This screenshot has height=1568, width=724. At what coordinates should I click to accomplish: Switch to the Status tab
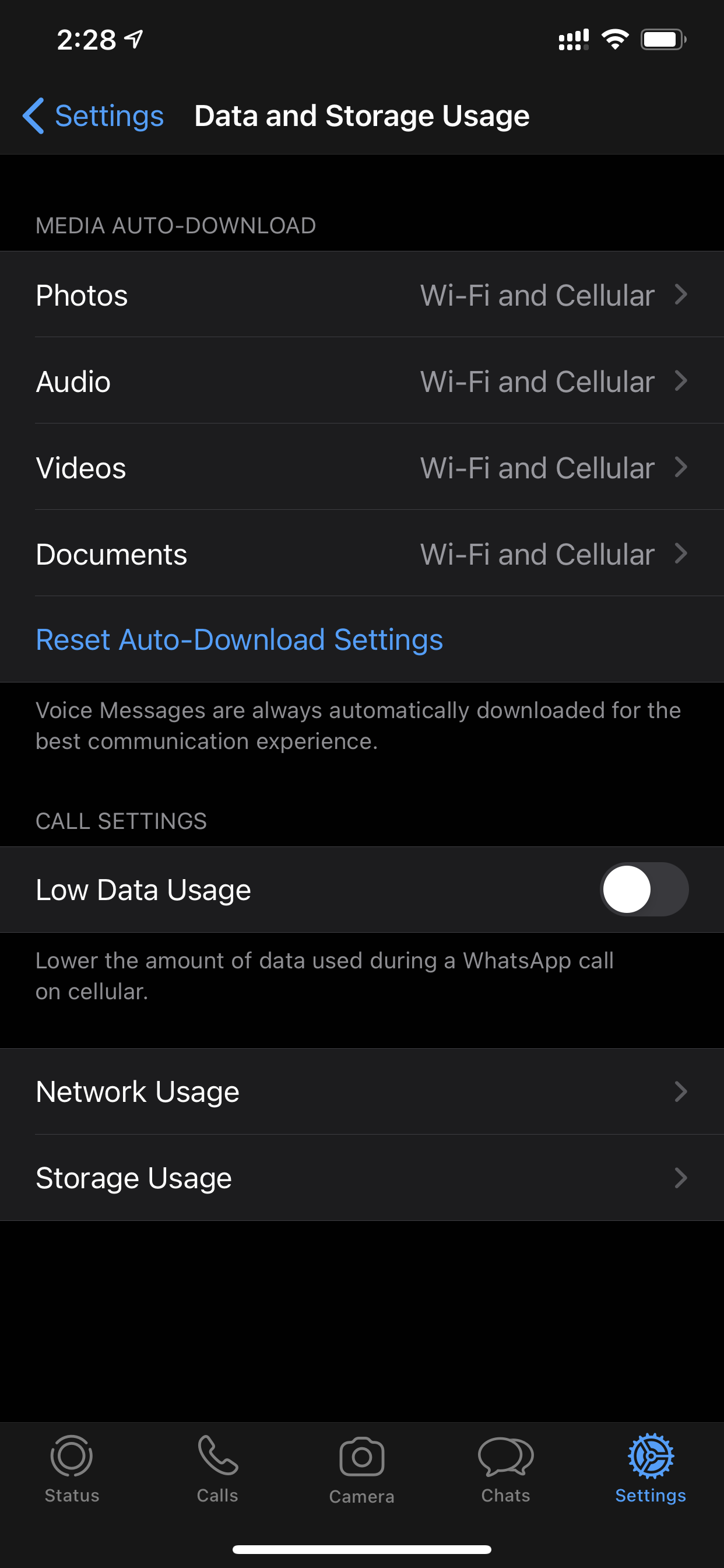[72, 1469]
